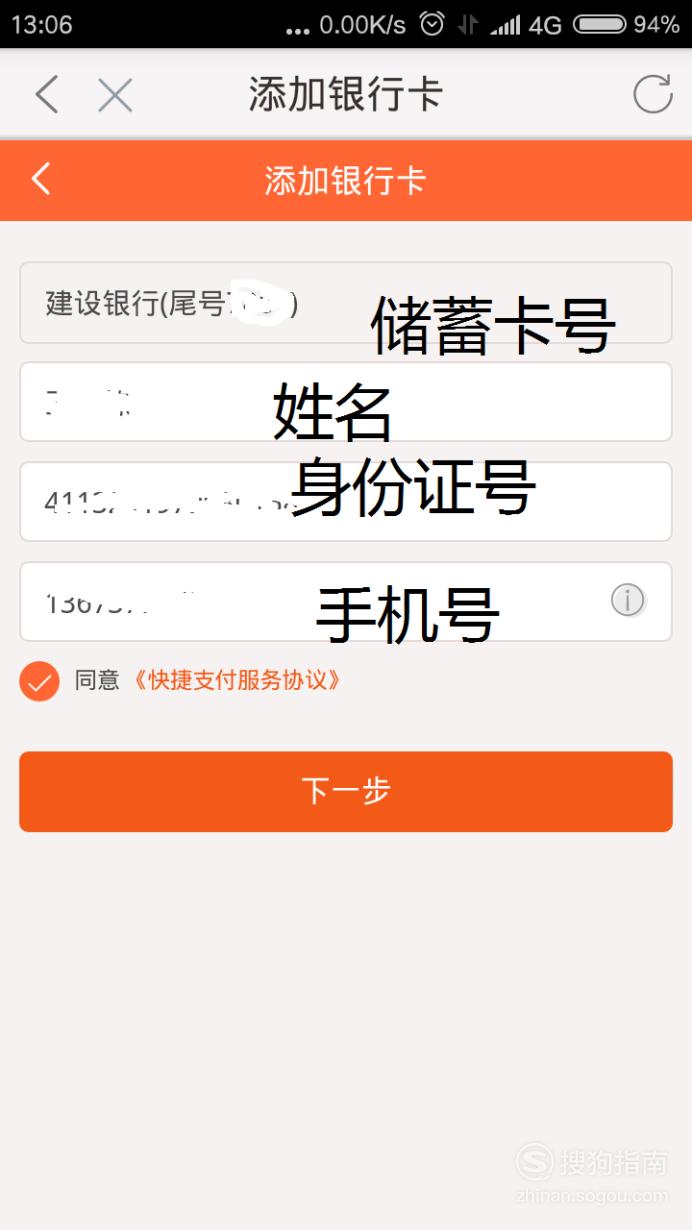Open the info icon in phone field
692x1230 pixels.
tap(627, 600)
